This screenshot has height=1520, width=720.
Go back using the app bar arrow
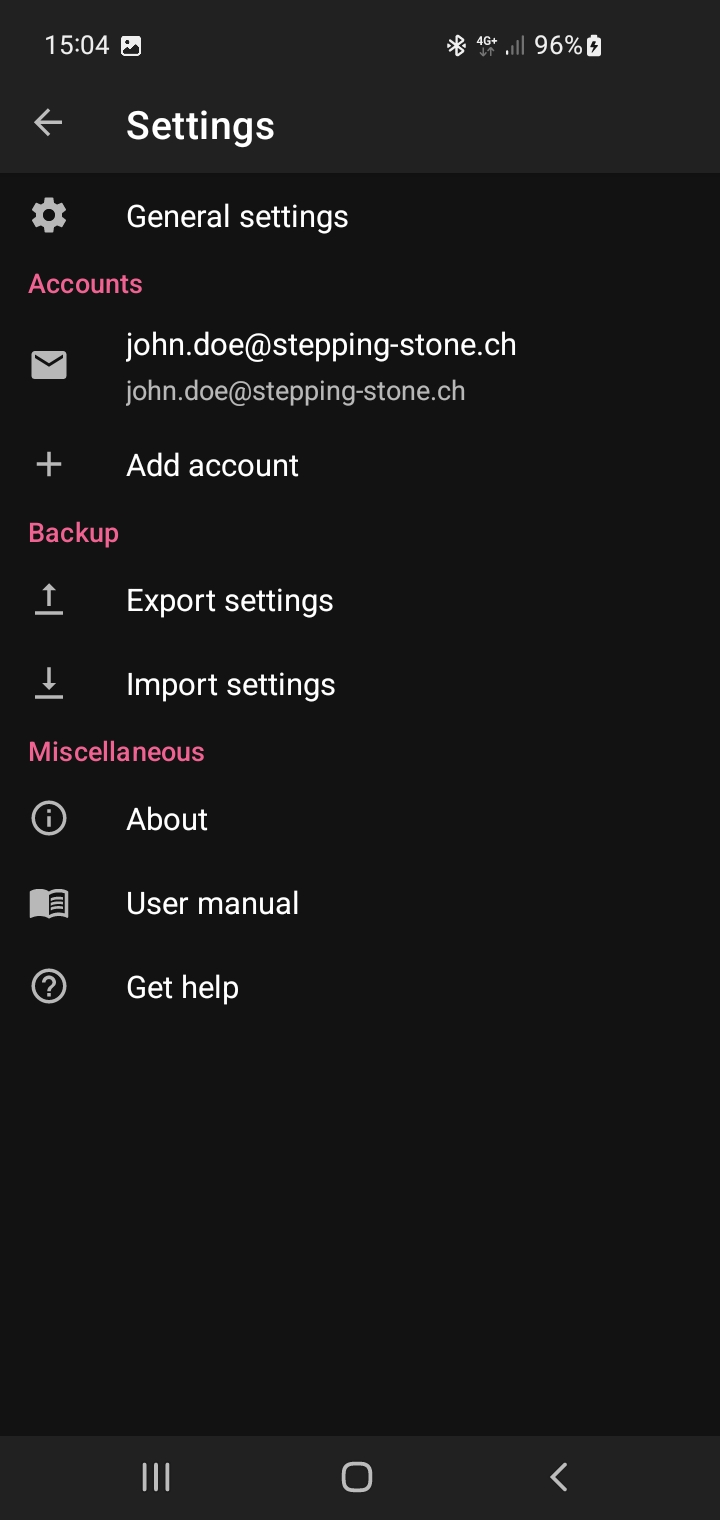click(x=48, y=124)
